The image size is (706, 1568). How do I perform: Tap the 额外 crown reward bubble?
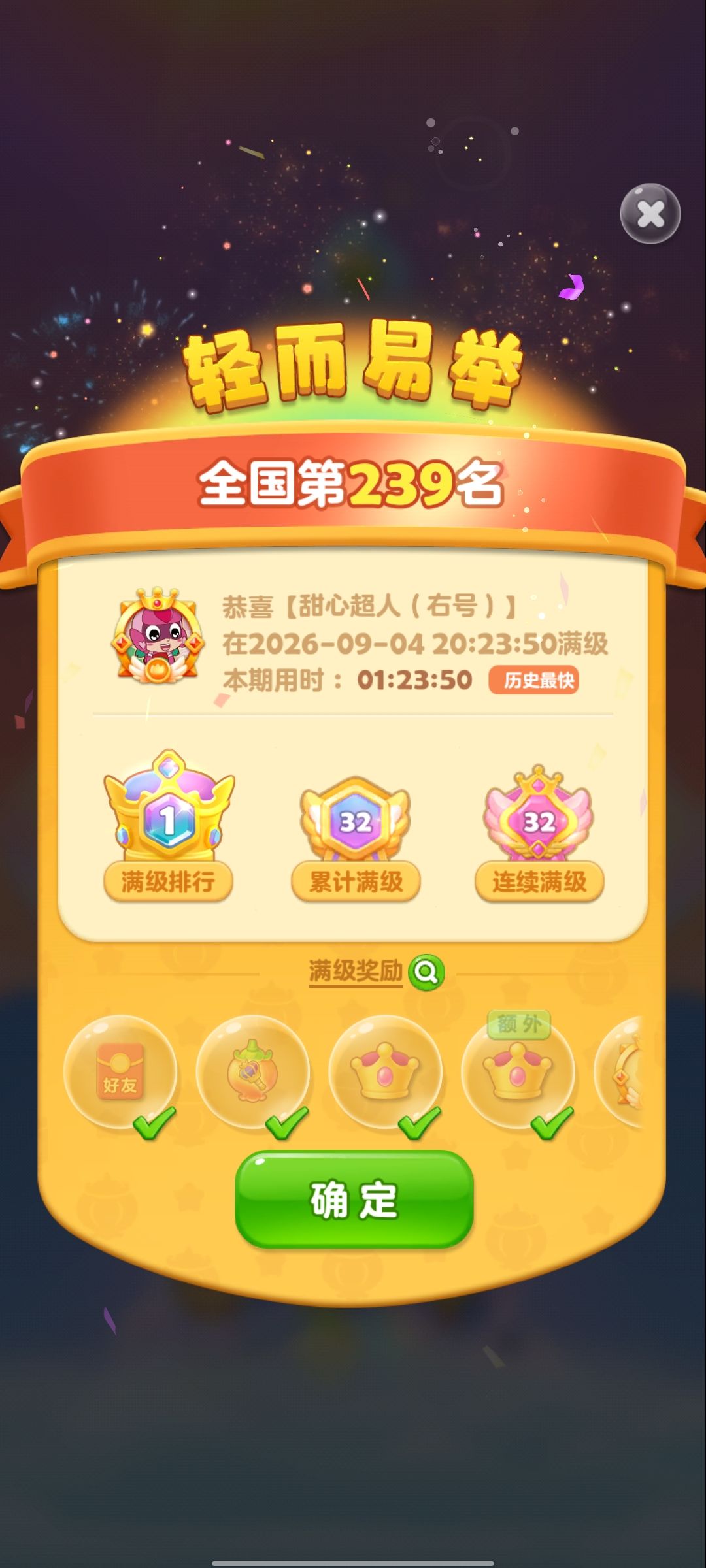tap(518, 1072)
